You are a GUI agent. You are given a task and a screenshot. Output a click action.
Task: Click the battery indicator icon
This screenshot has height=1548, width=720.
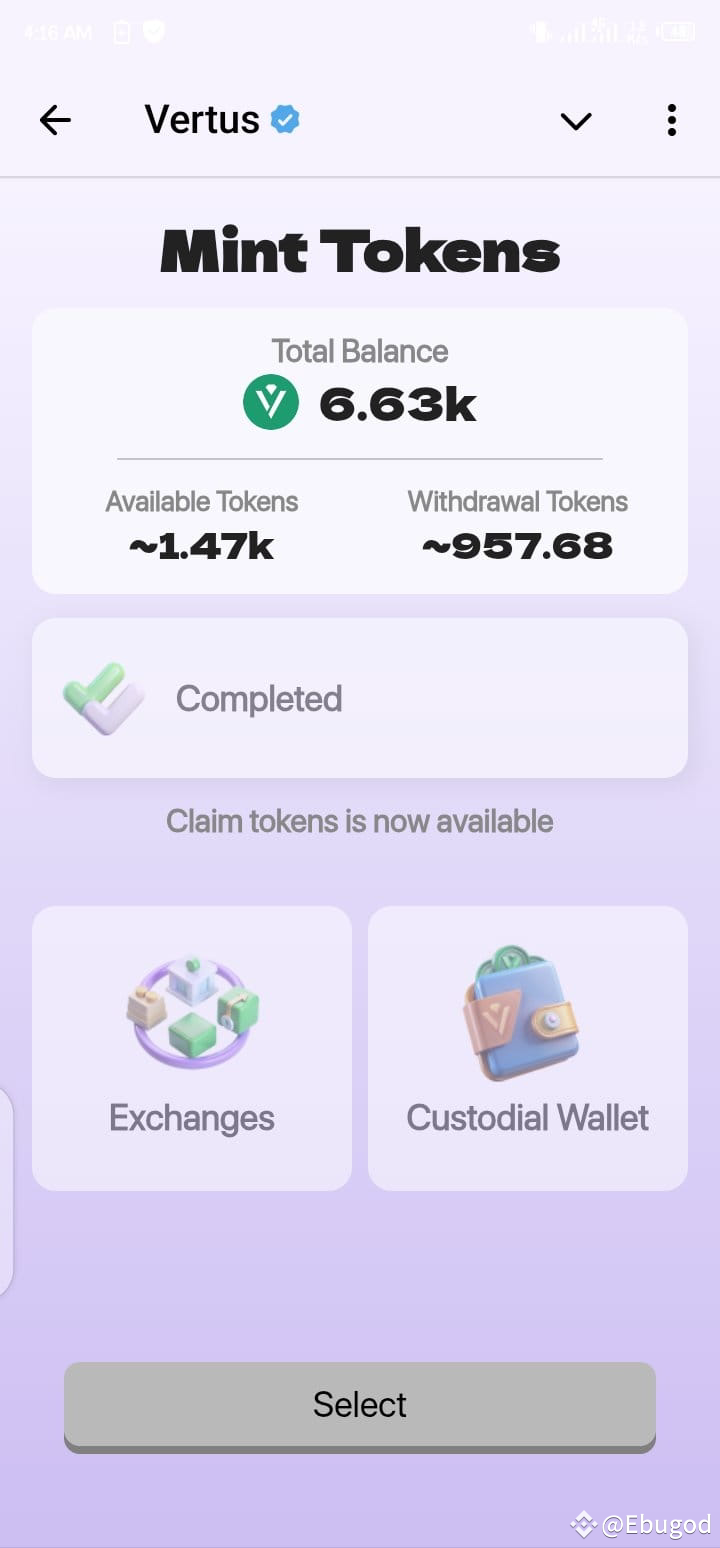pyautogui.click(x=679, y=30)
